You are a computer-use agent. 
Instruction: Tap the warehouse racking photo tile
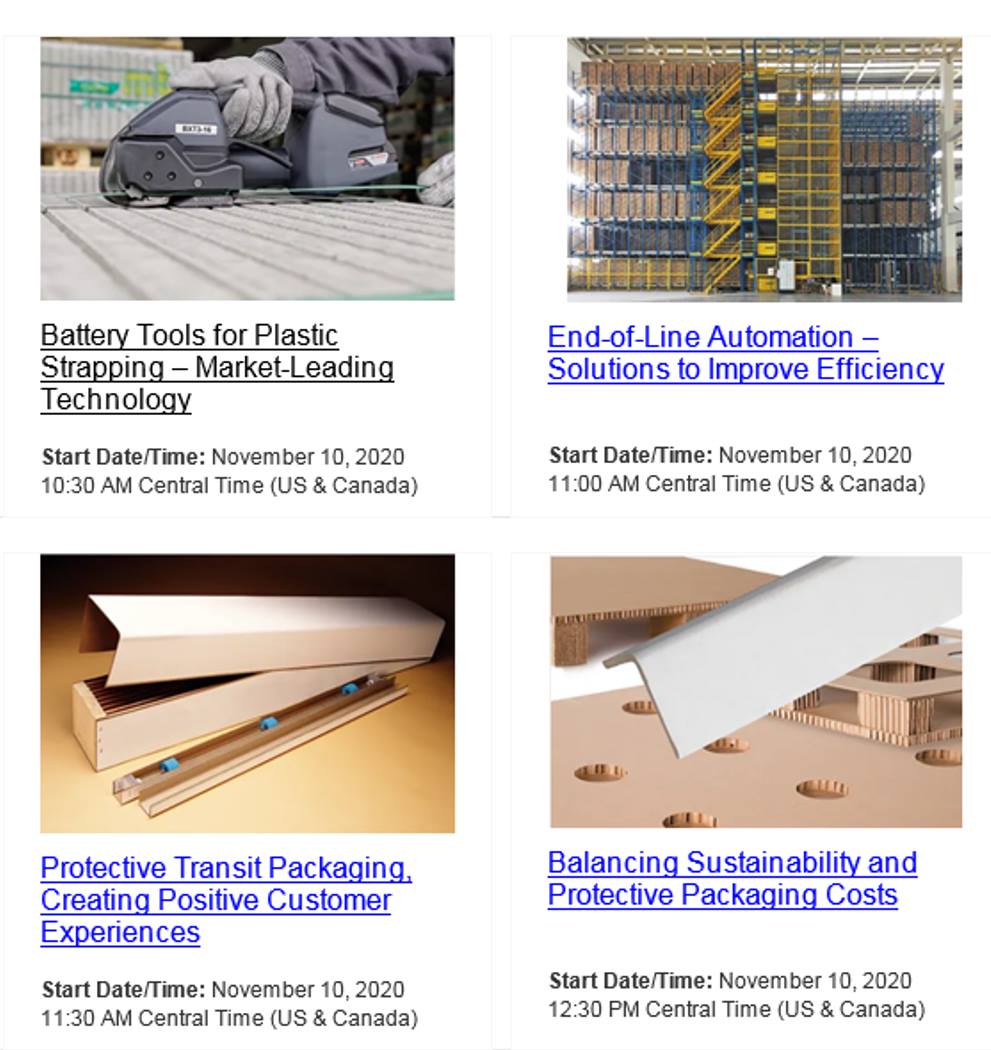(764, 169)
